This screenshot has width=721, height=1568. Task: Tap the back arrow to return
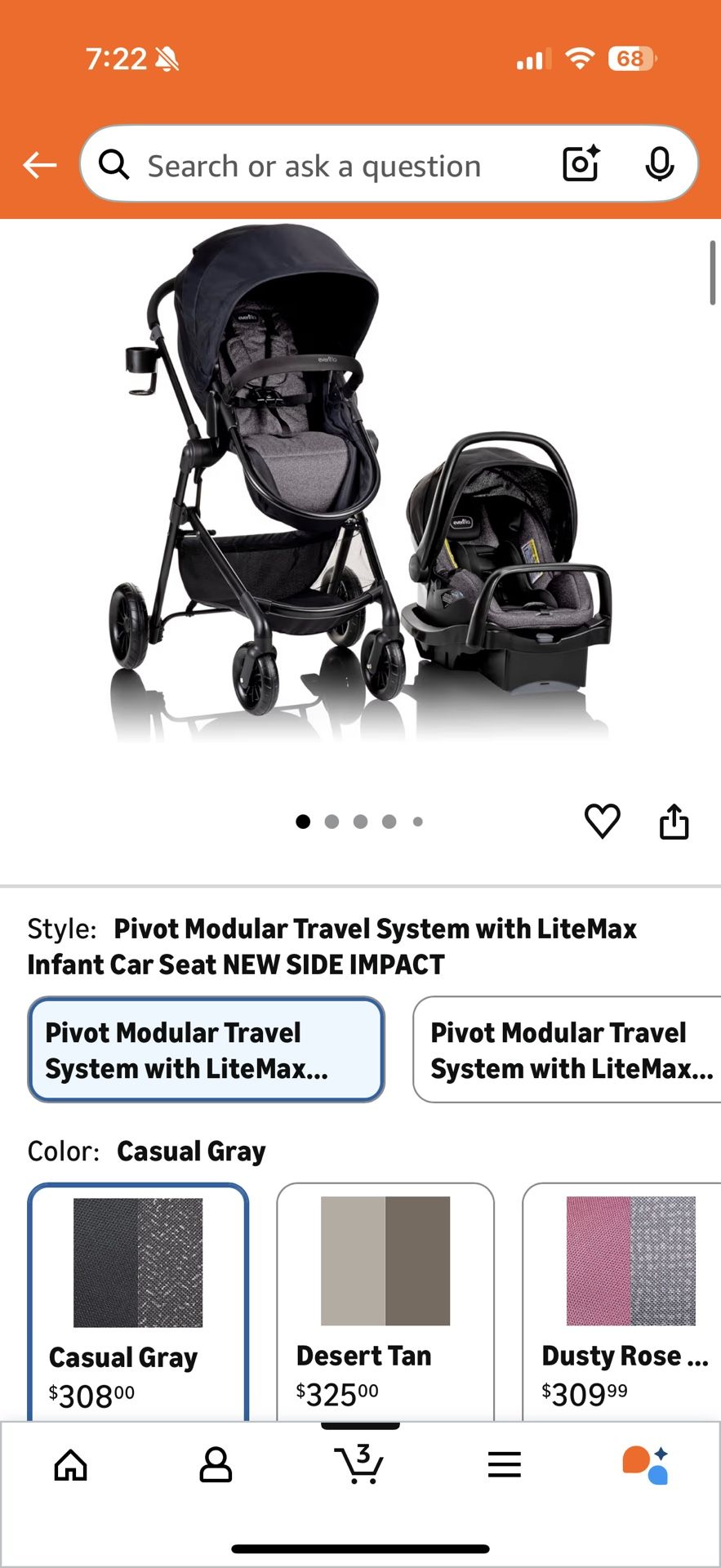[x=38, y=164]
